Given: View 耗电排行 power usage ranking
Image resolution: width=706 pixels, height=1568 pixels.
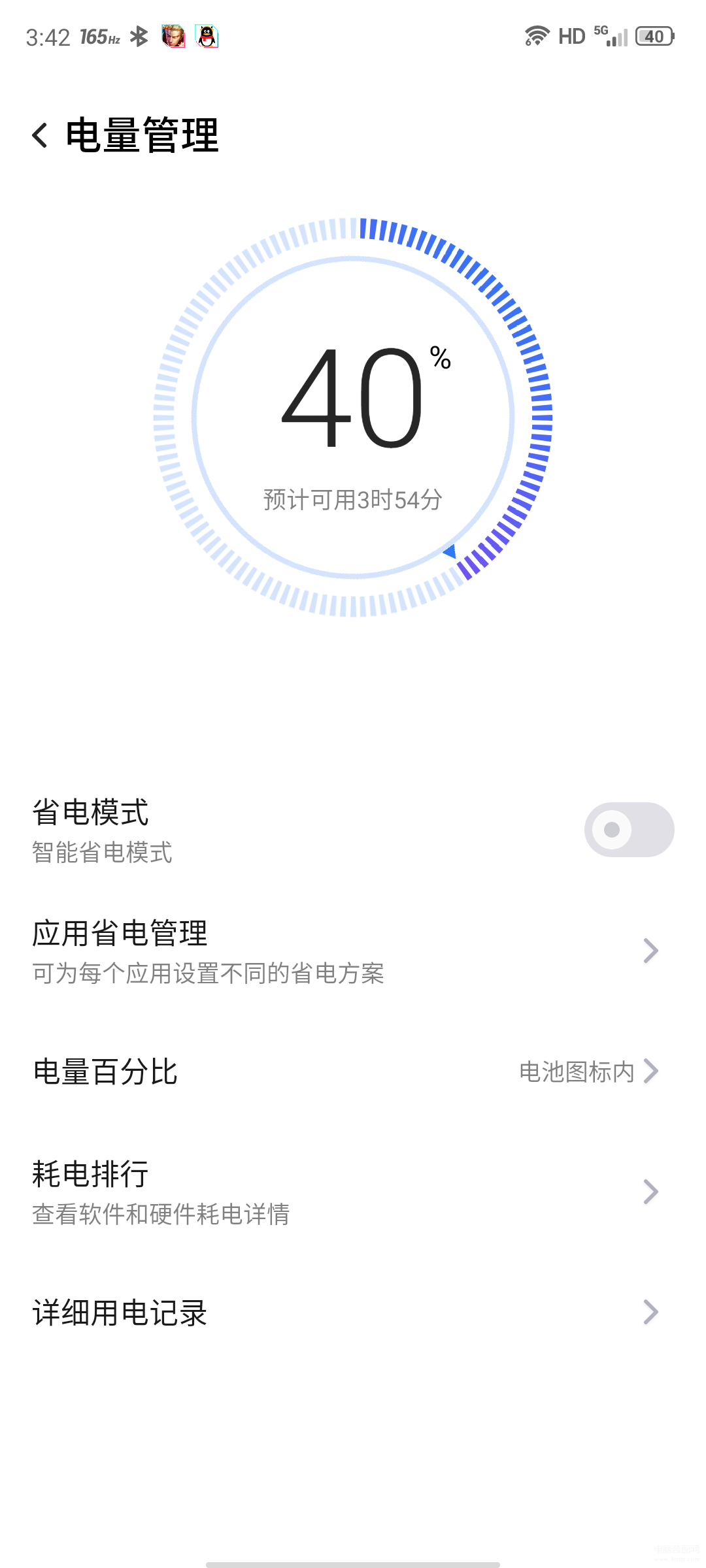Looking at the screenshot, I should pos(353,1192).
